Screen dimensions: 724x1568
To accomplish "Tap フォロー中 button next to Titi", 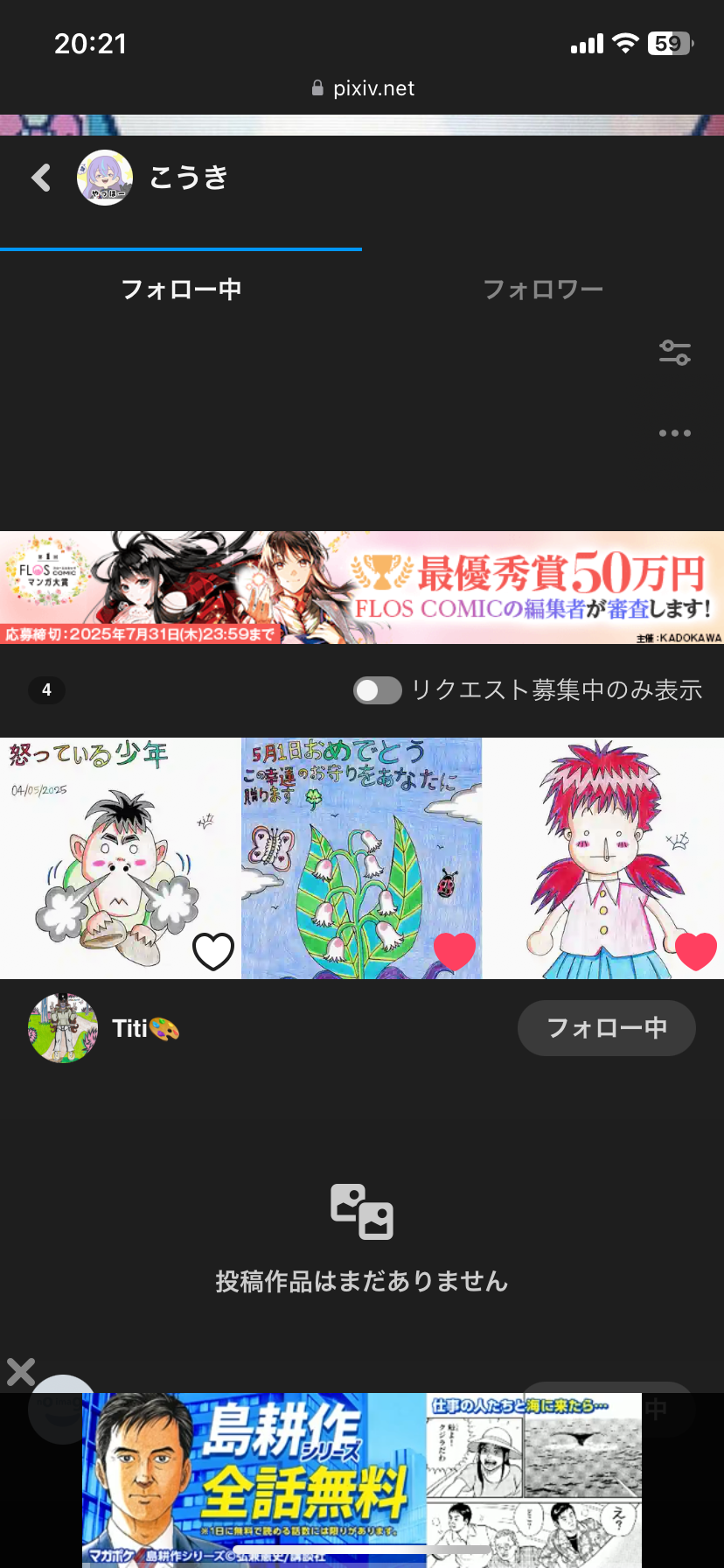I will pyautogui.click(x=606, y=1028).
